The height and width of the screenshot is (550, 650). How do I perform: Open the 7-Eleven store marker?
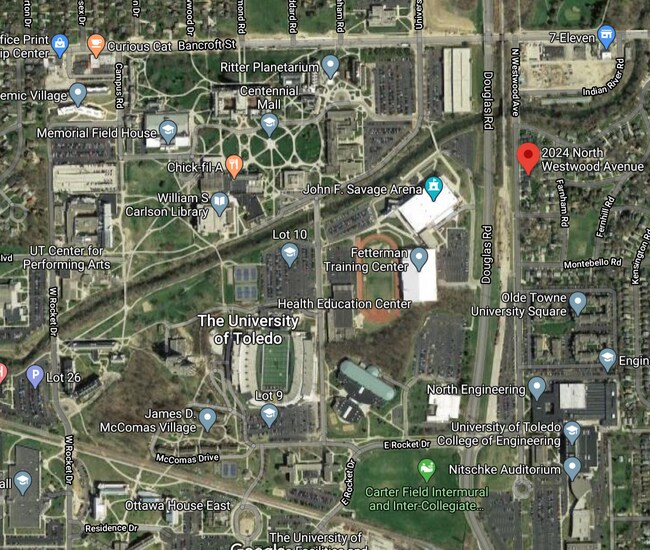click(606, 38)
